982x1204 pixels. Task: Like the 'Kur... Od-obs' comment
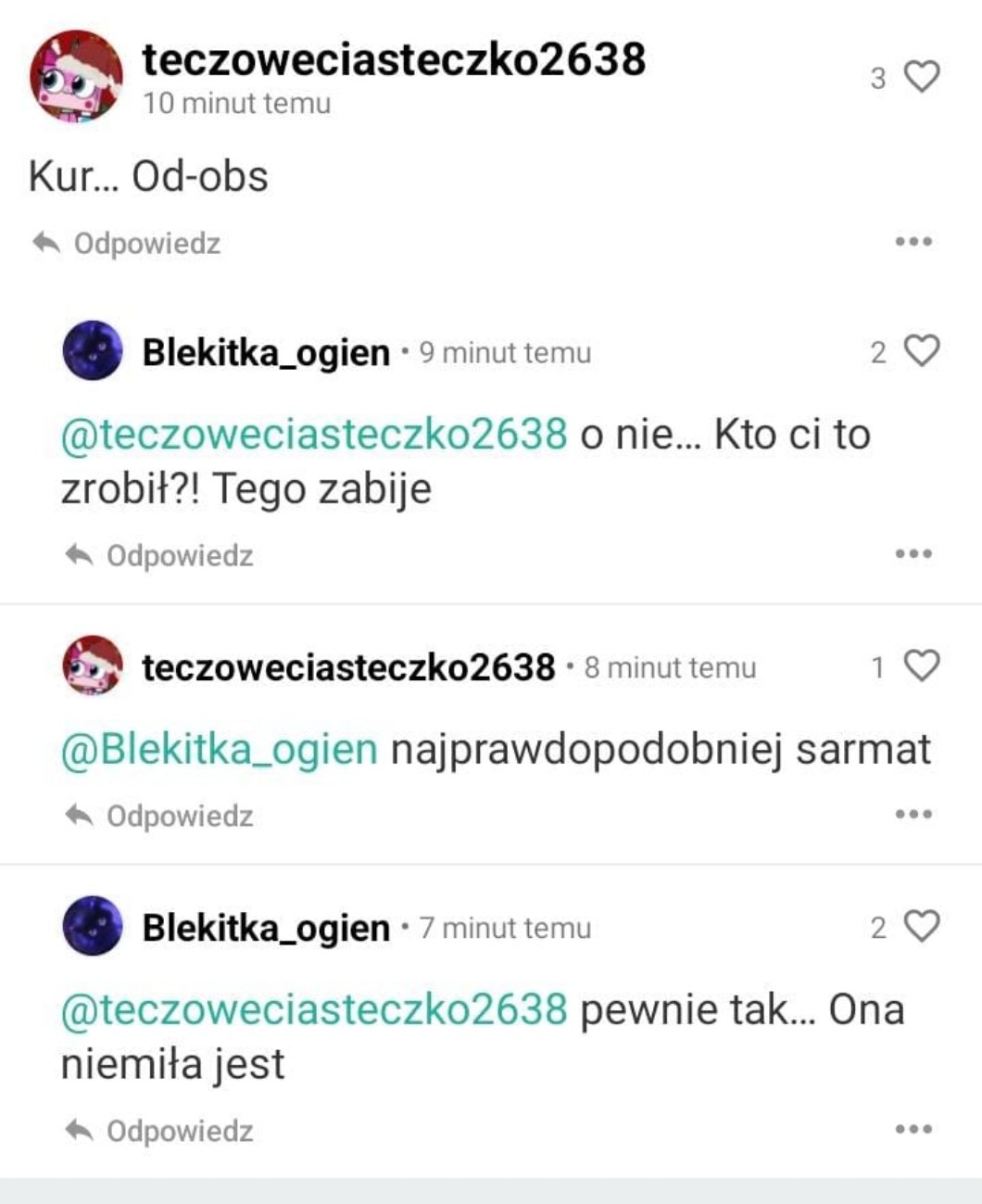coord(921,77)
